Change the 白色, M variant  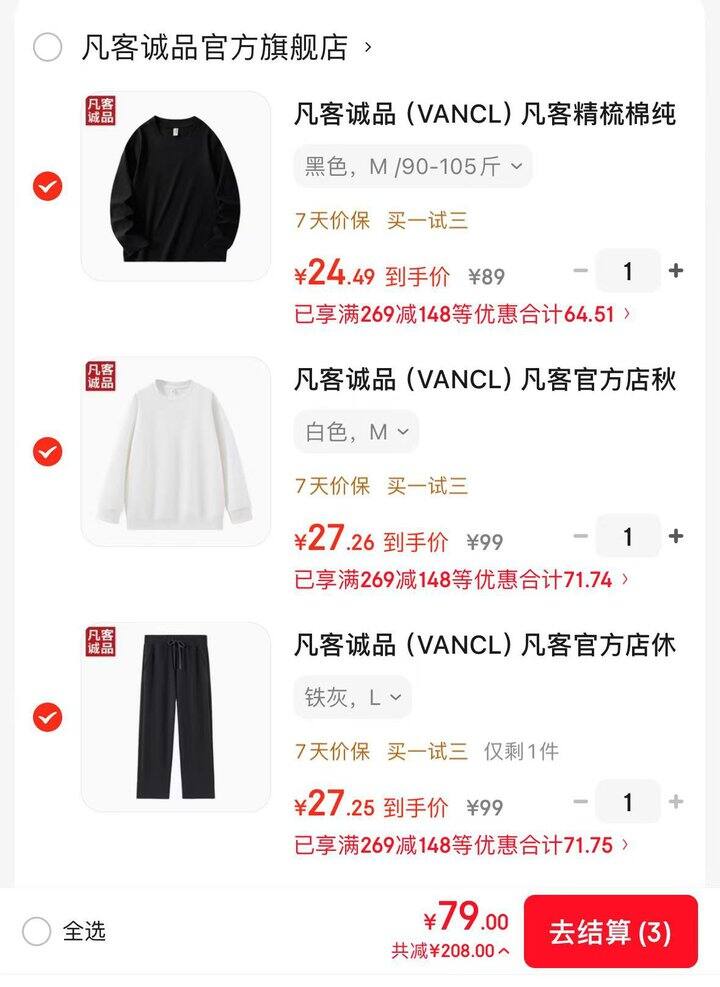pyautogui.click(x=356, y=432)
